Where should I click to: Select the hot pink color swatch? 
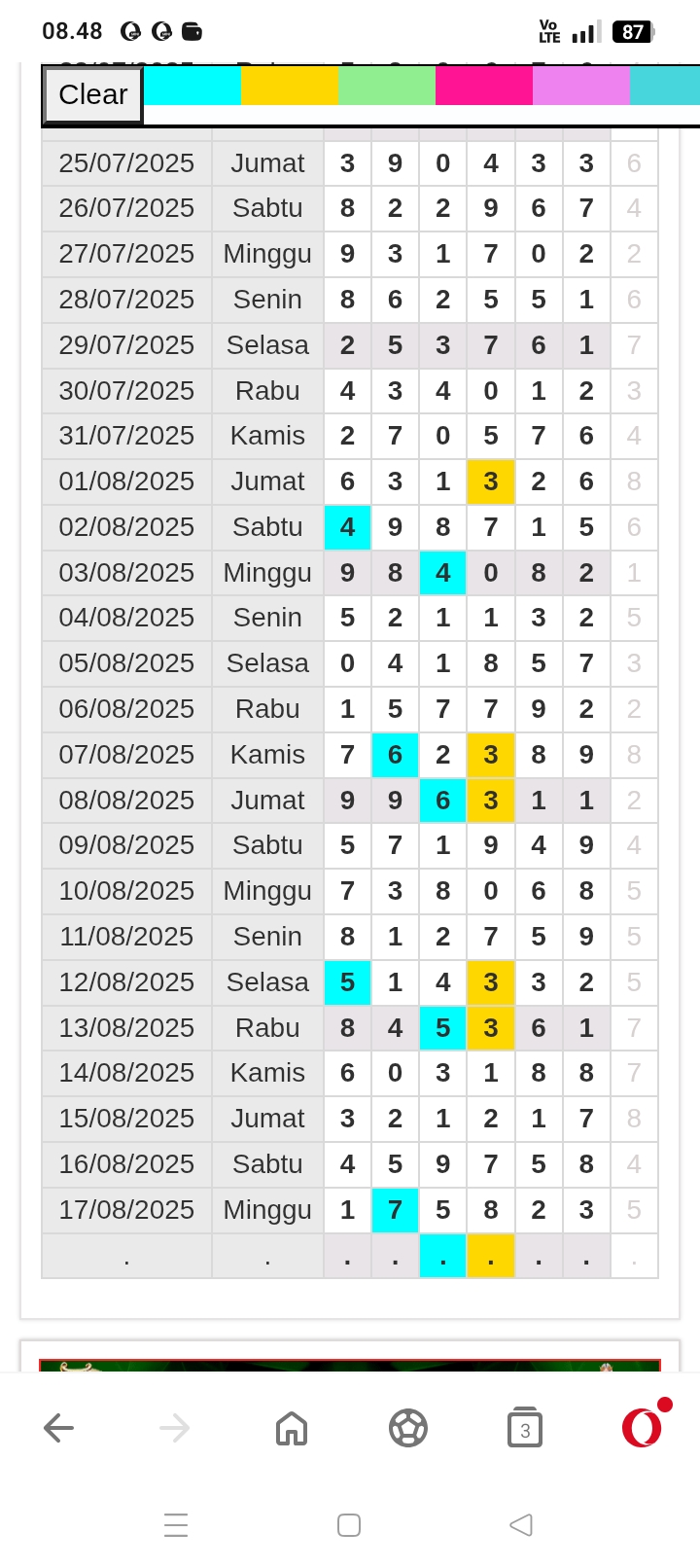pyautogui.click(x=484, y=86)
